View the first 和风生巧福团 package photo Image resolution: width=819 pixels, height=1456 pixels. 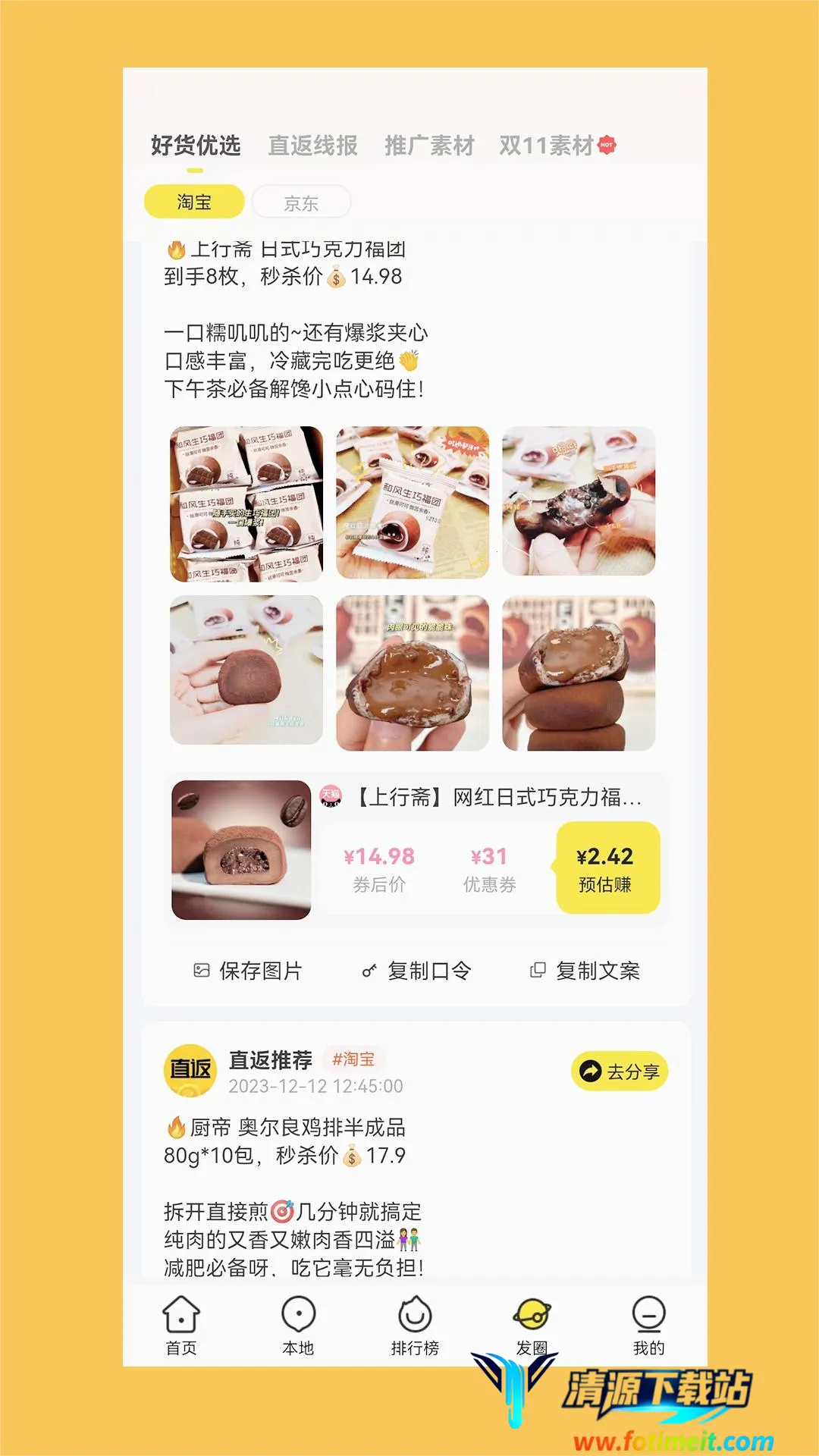point(246,504)
